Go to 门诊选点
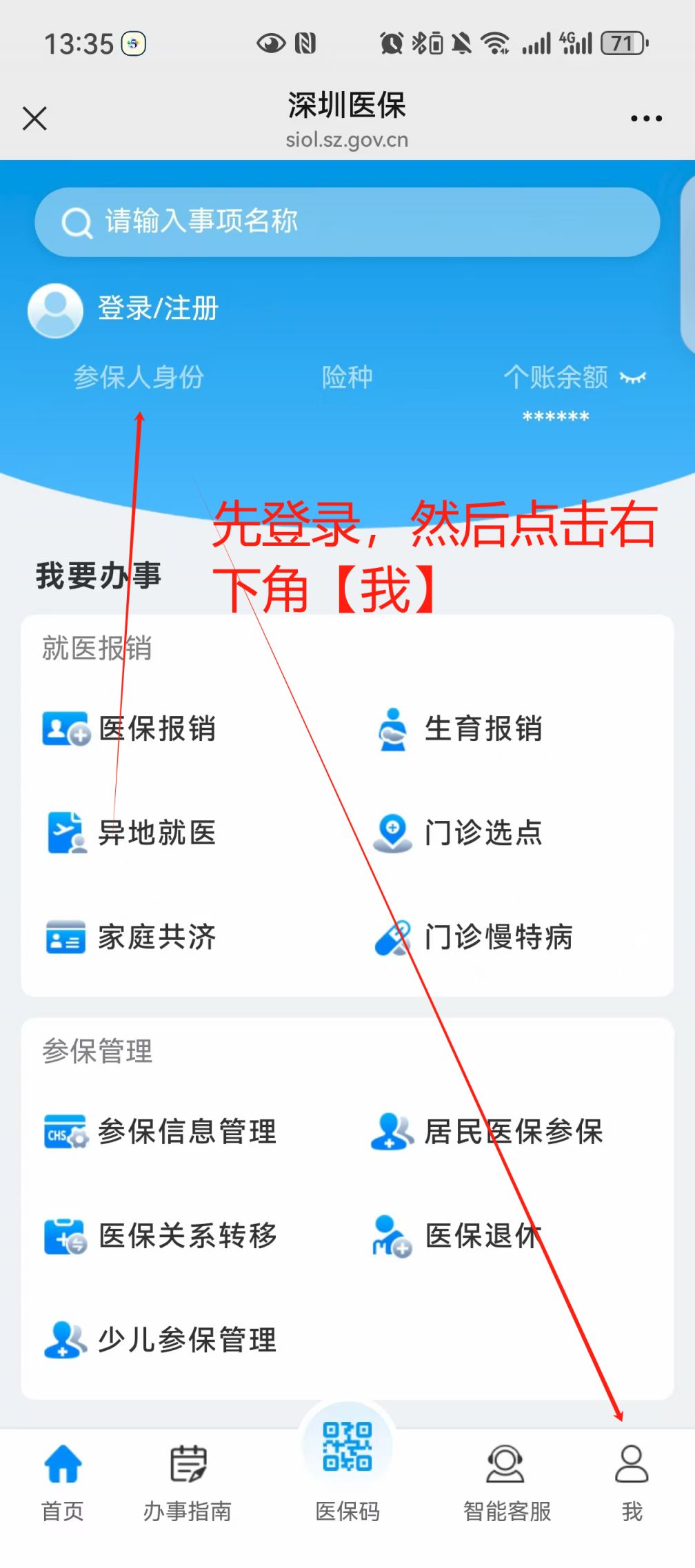Viewport: 695px width, 1568px height. (459, 833)
